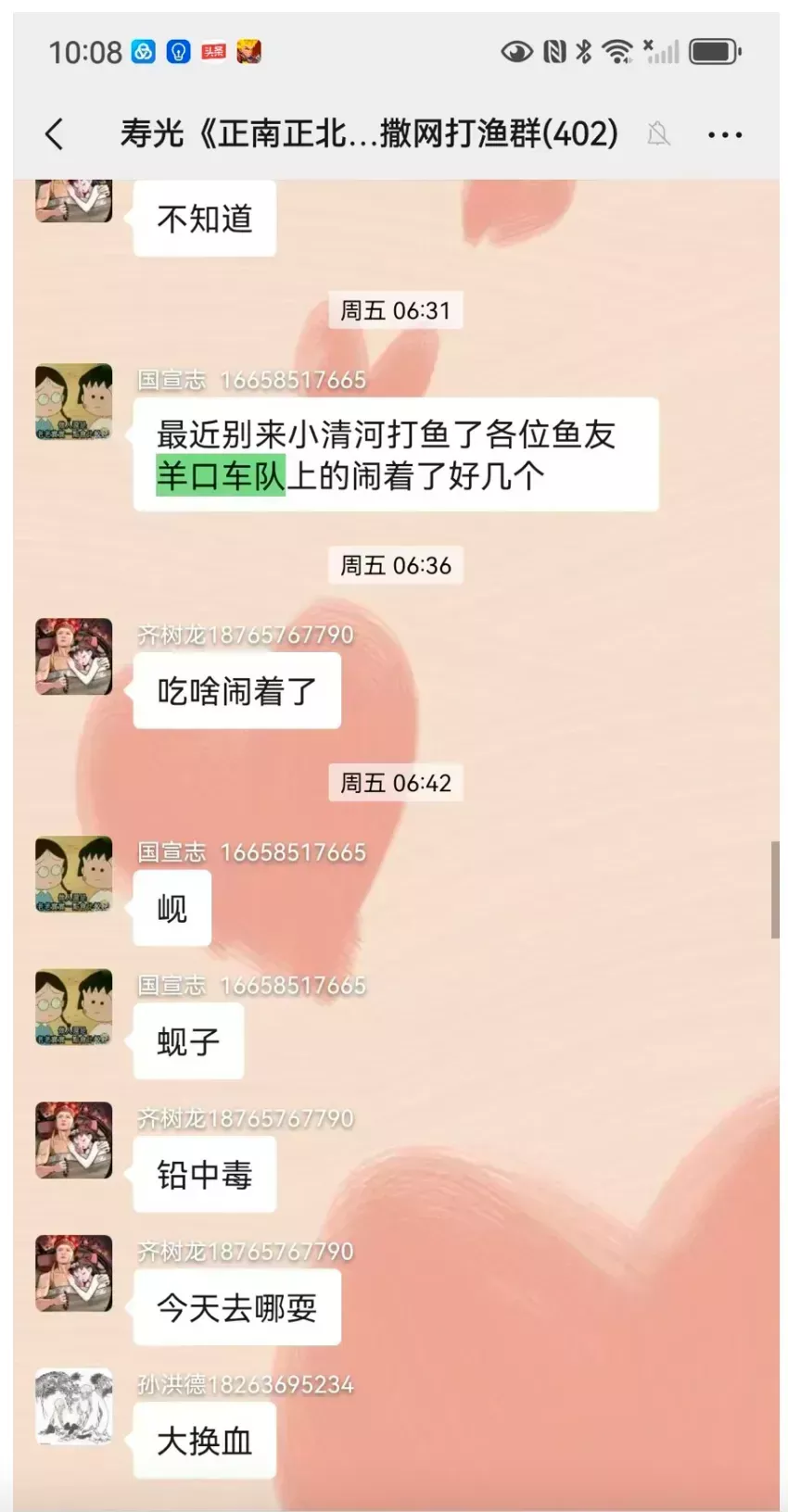Tap the avatar next to 不知道
Screen dimensions: 788x1512
(73, 200)
